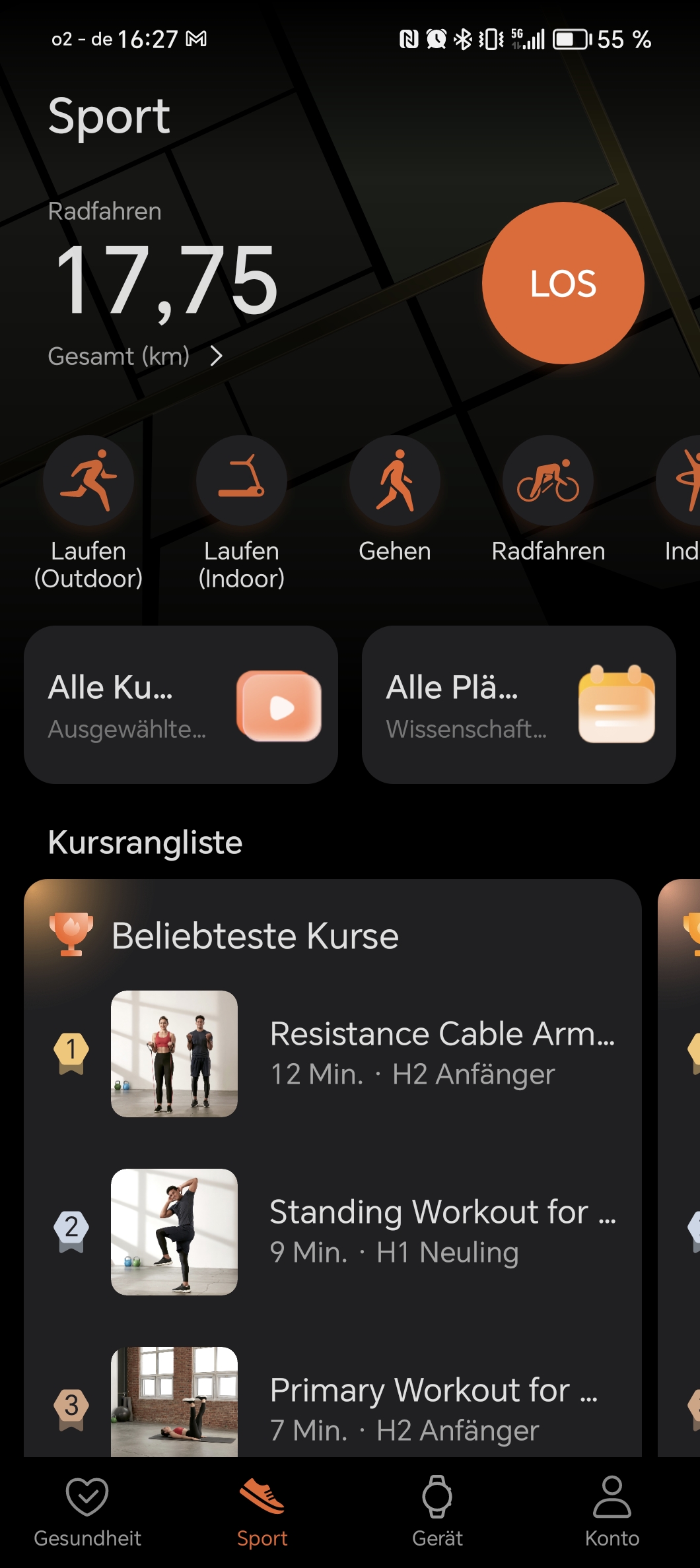Choose the Radfahren cycling activity
The width and height of the screenshot is (700, 1568).
tap(548, 500)
